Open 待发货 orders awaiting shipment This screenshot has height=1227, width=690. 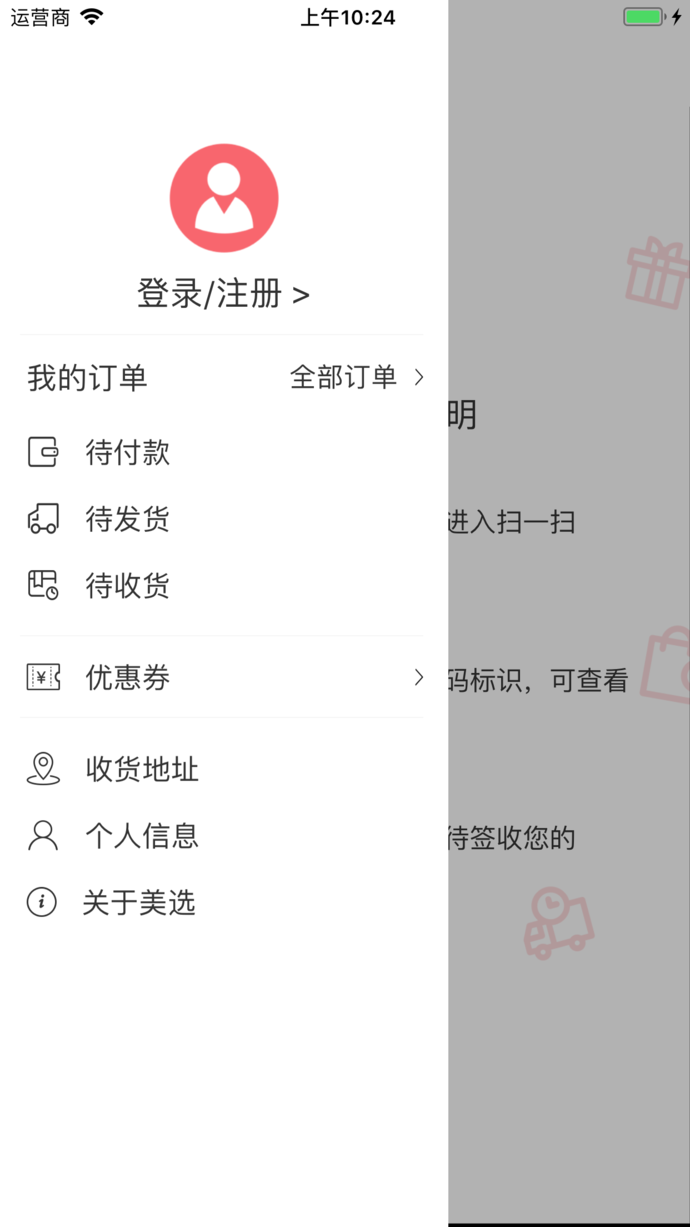pos(126,519)
